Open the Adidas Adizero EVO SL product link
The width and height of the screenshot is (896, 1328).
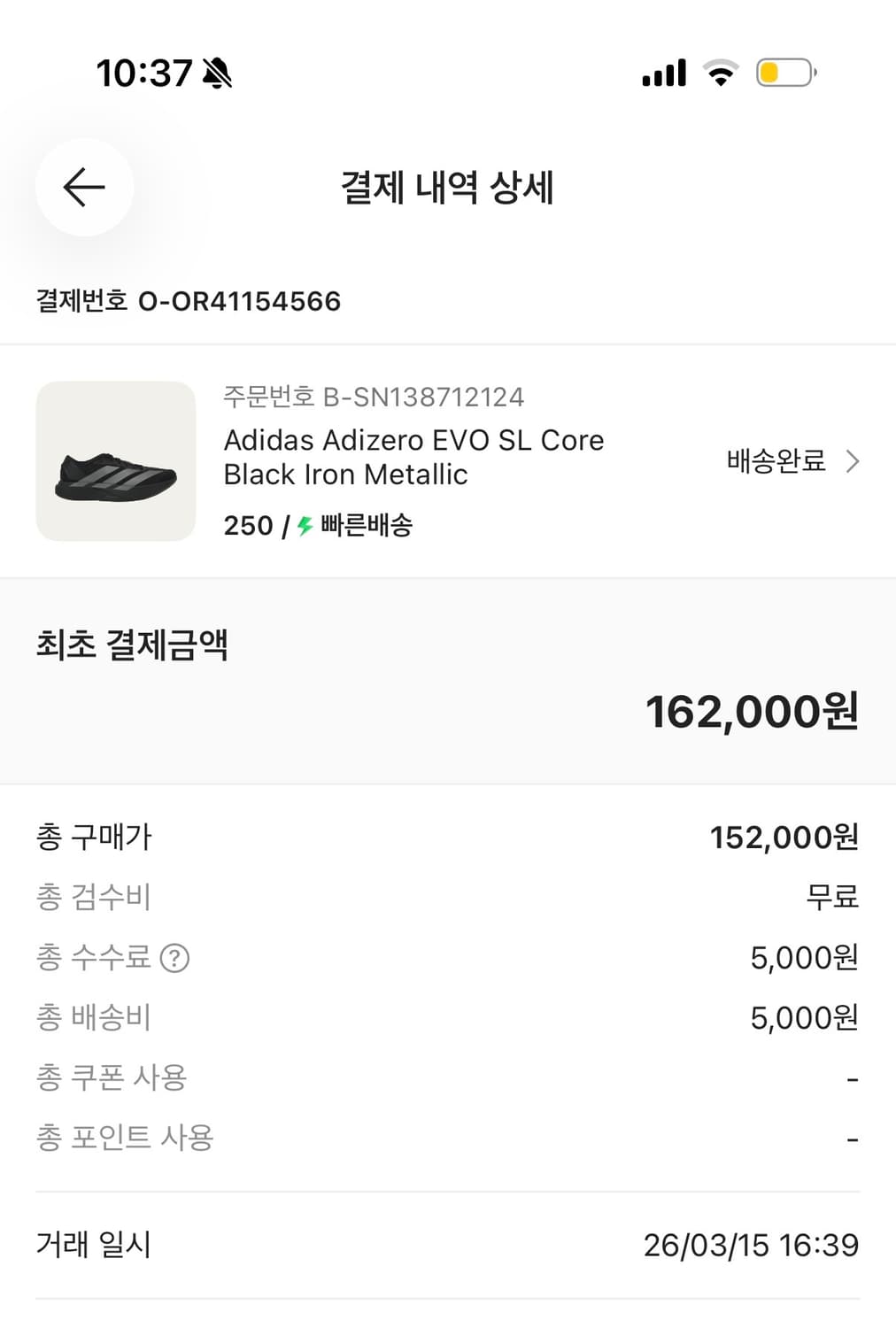pyautogui.click(x=413, y=457)
